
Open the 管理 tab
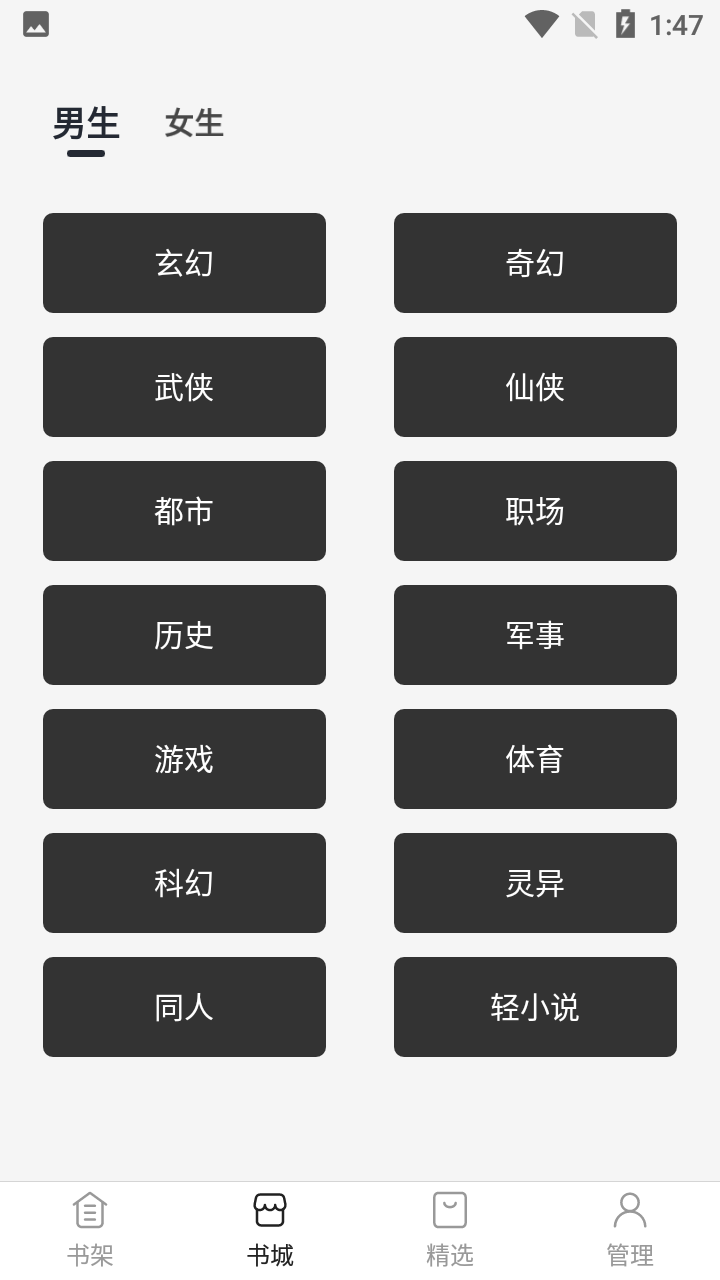[x=630, y=1230]
